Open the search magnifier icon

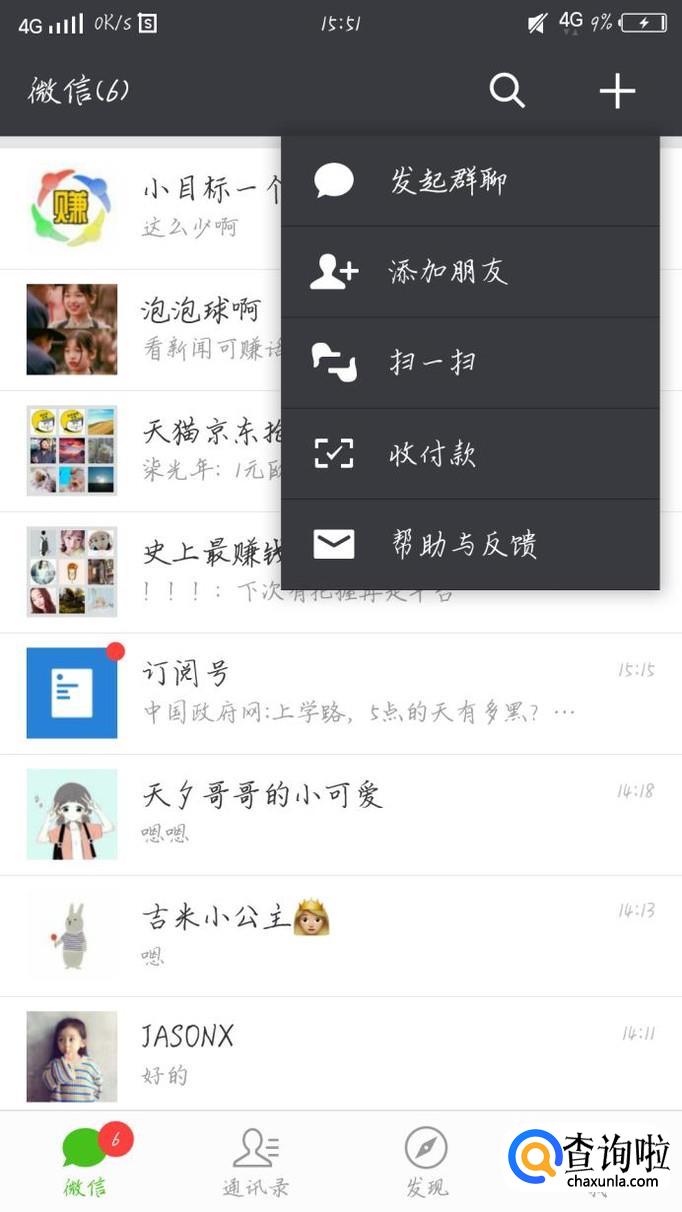(507, 91)
